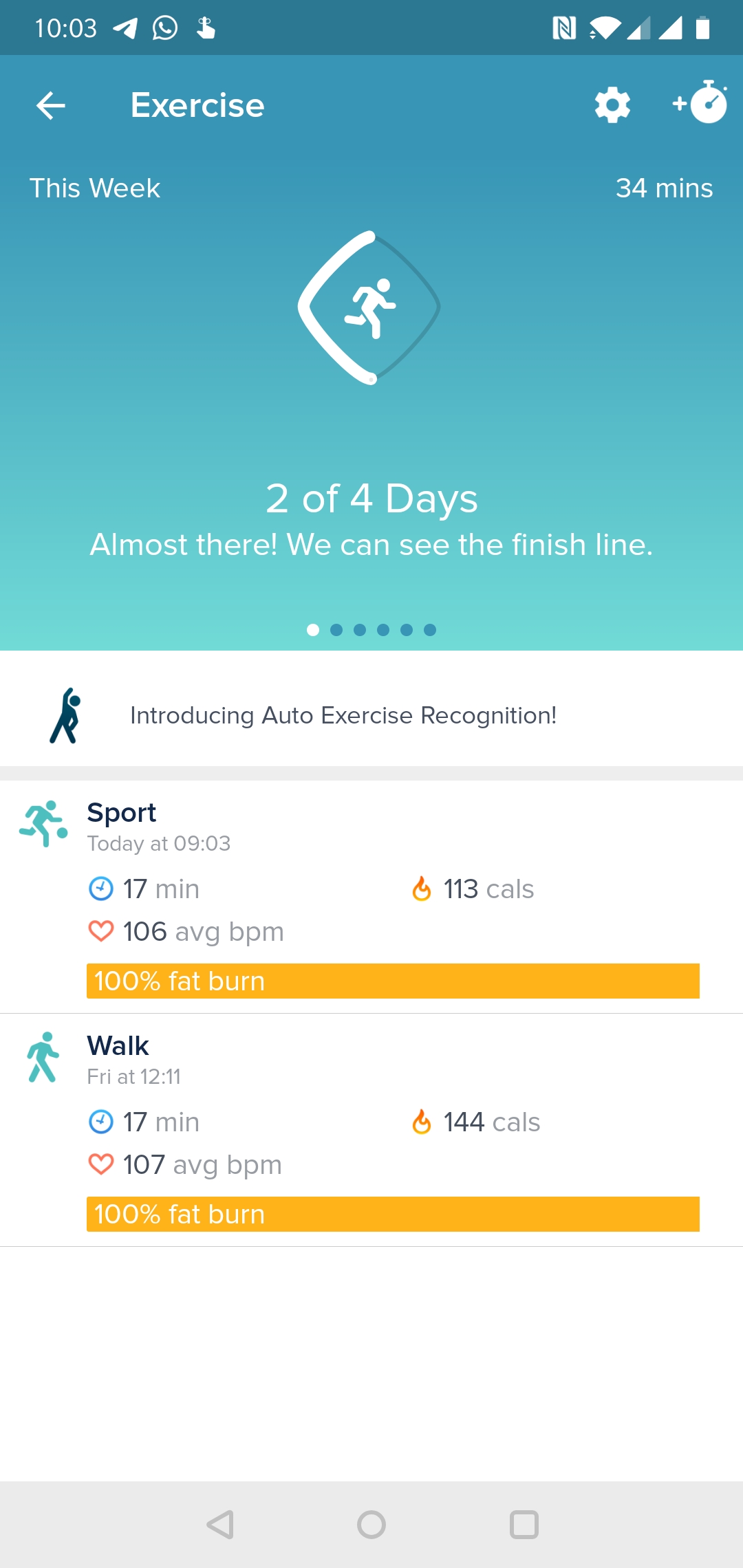
Task: Open recent apps from navigation bar
Action: (524, 1525)
